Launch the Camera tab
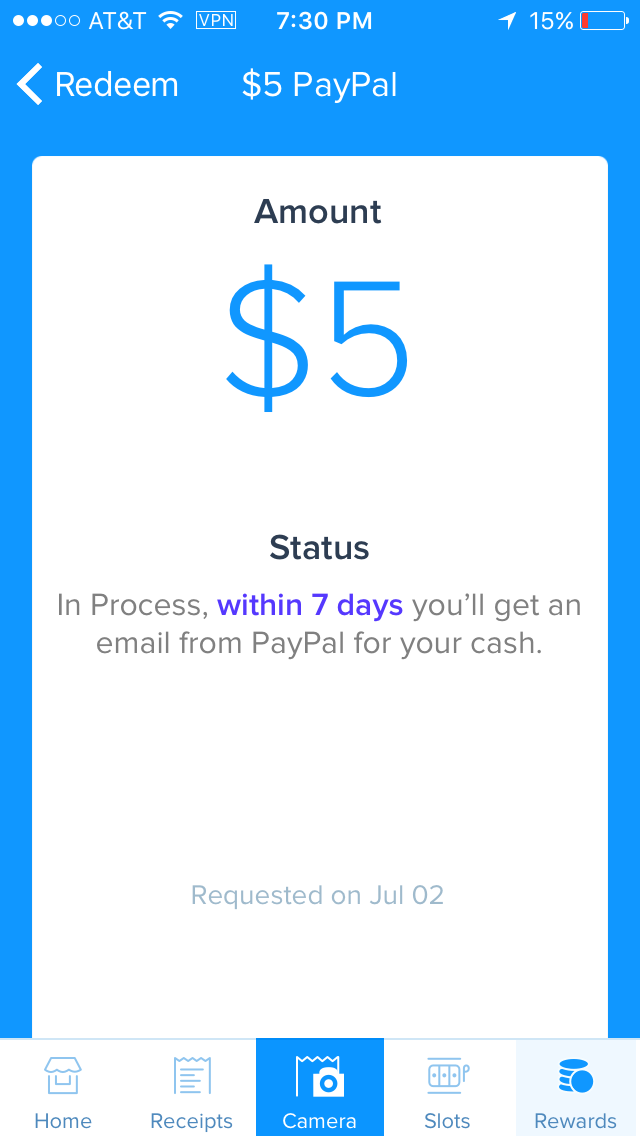The width and height of the screenshot is (640, 1136). pos(320,1087)
